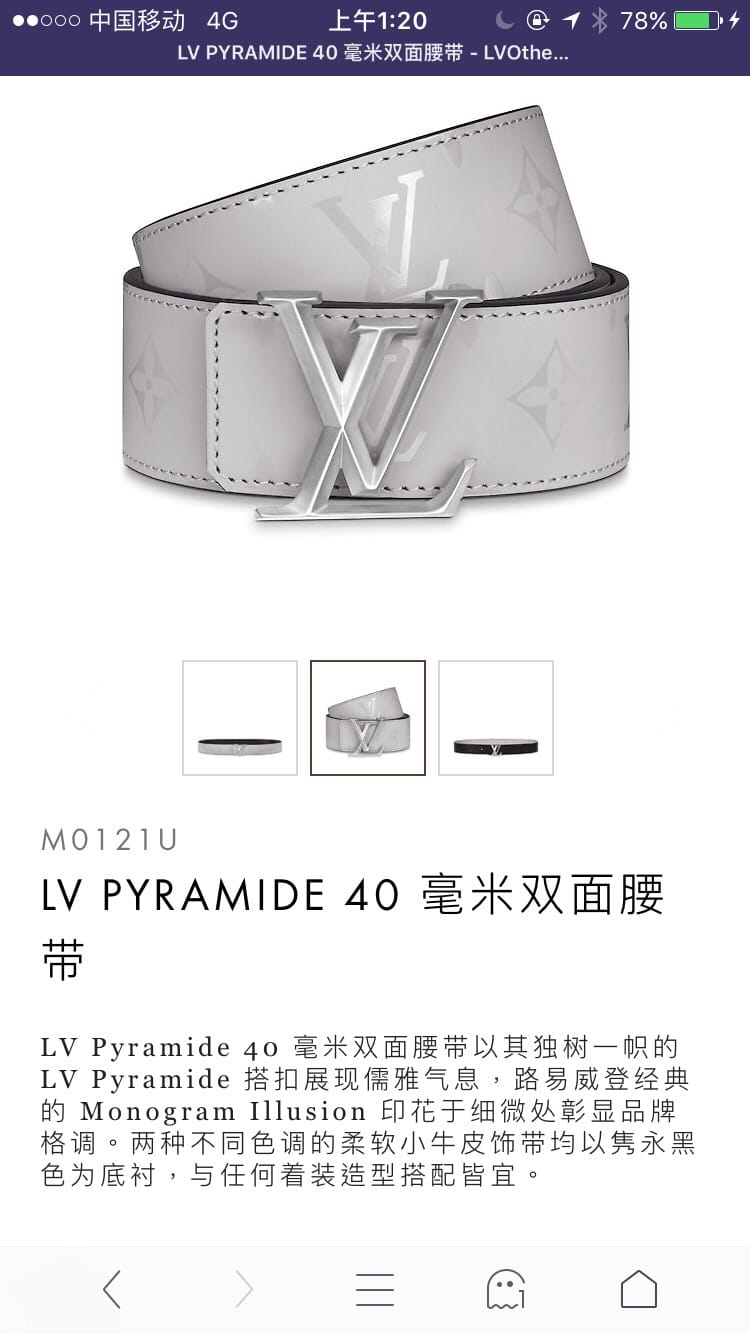Screen dimensions: 750x1334
Task: Show the flat white belt thumbnail
Action: 240,718
